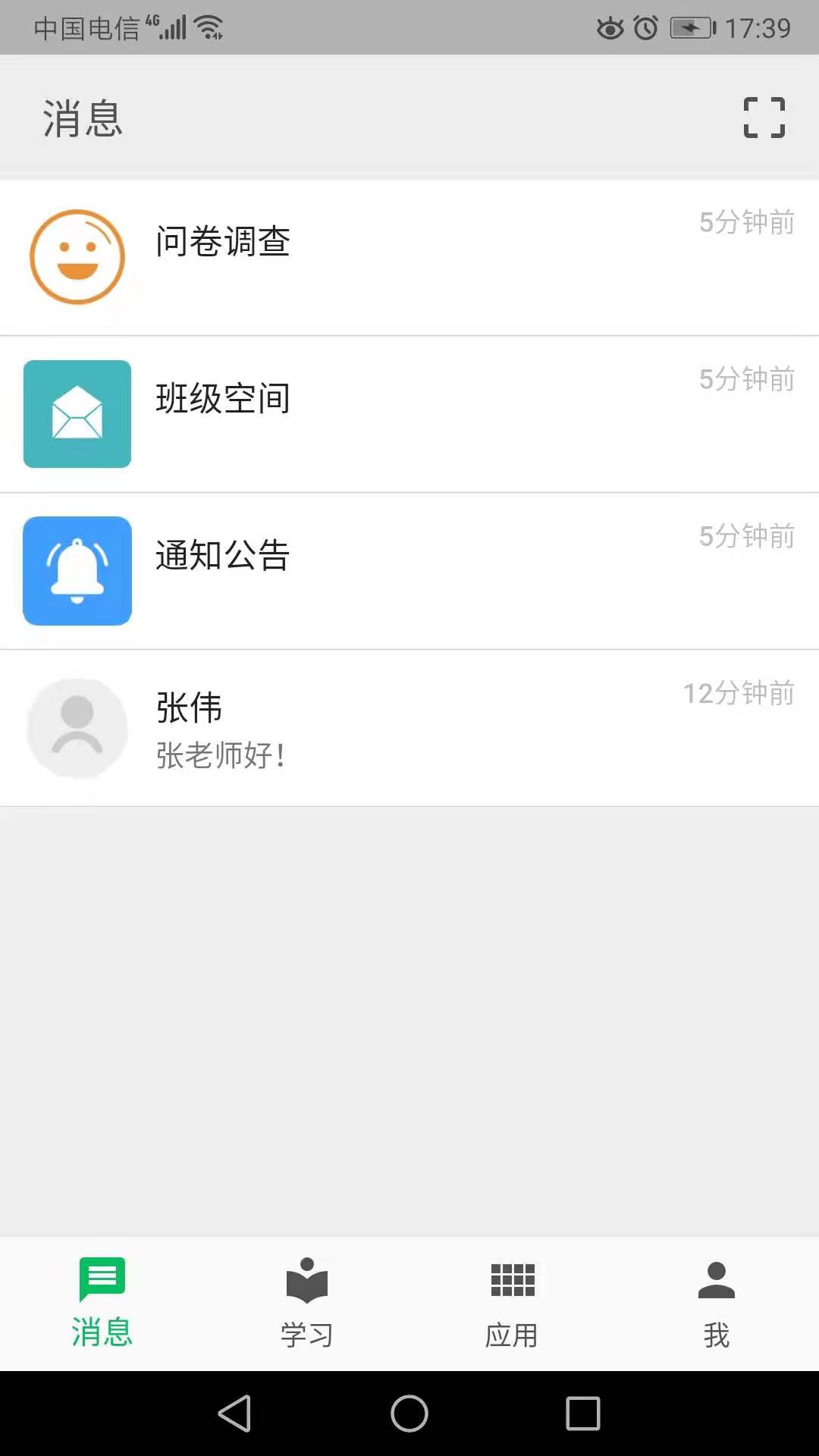Viewport: 819px width, 1456px height.
Task: Open the 问卷调查 message
Action: point(409,257)
